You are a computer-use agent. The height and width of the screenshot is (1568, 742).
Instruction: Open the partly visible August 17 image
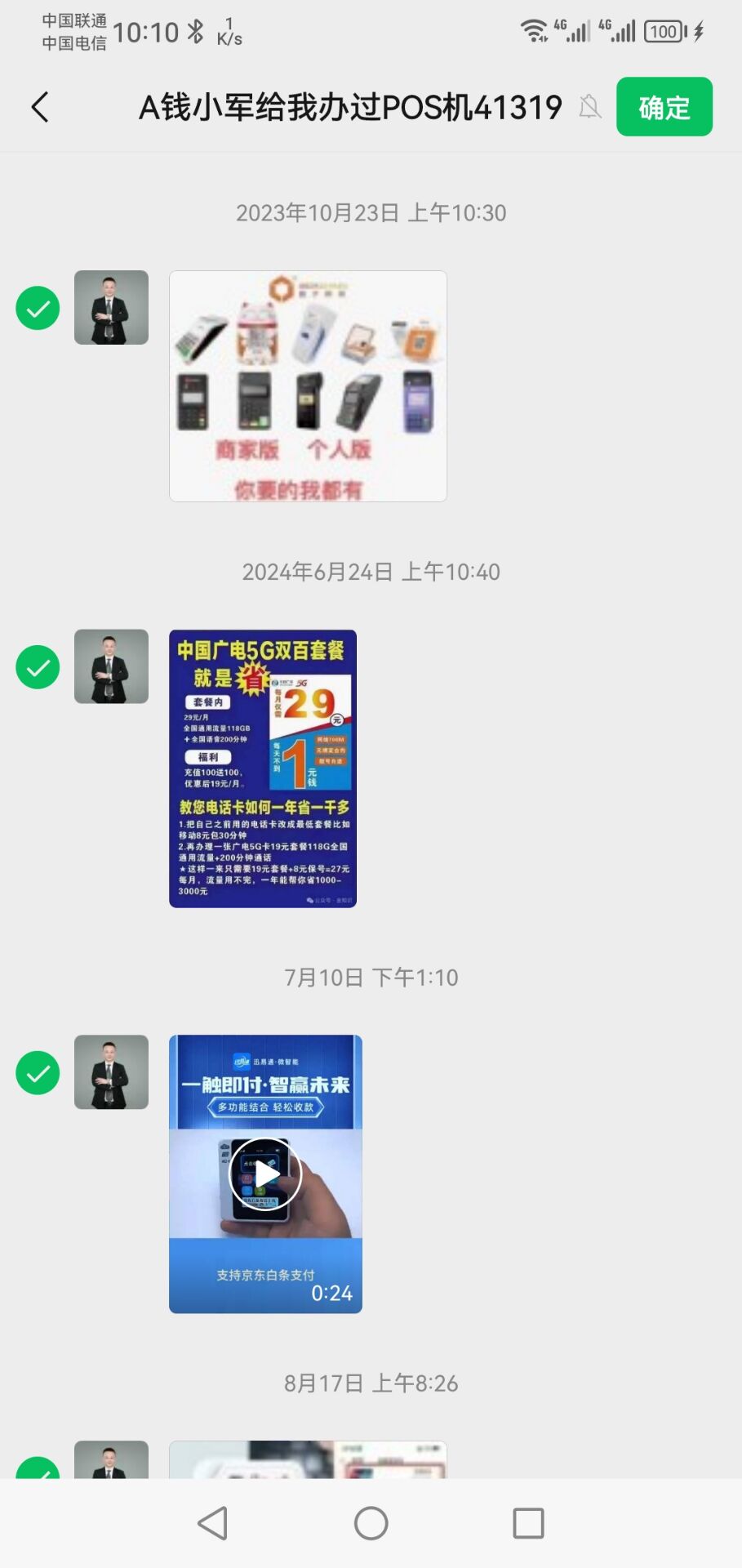coord(308,1460)
